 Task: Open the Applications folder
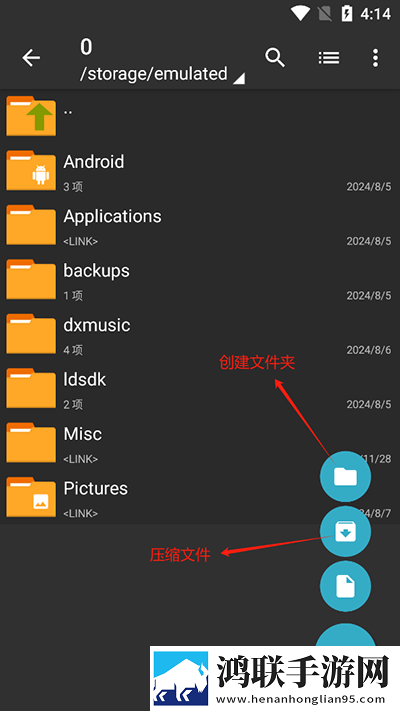click(x=200, y=225)
